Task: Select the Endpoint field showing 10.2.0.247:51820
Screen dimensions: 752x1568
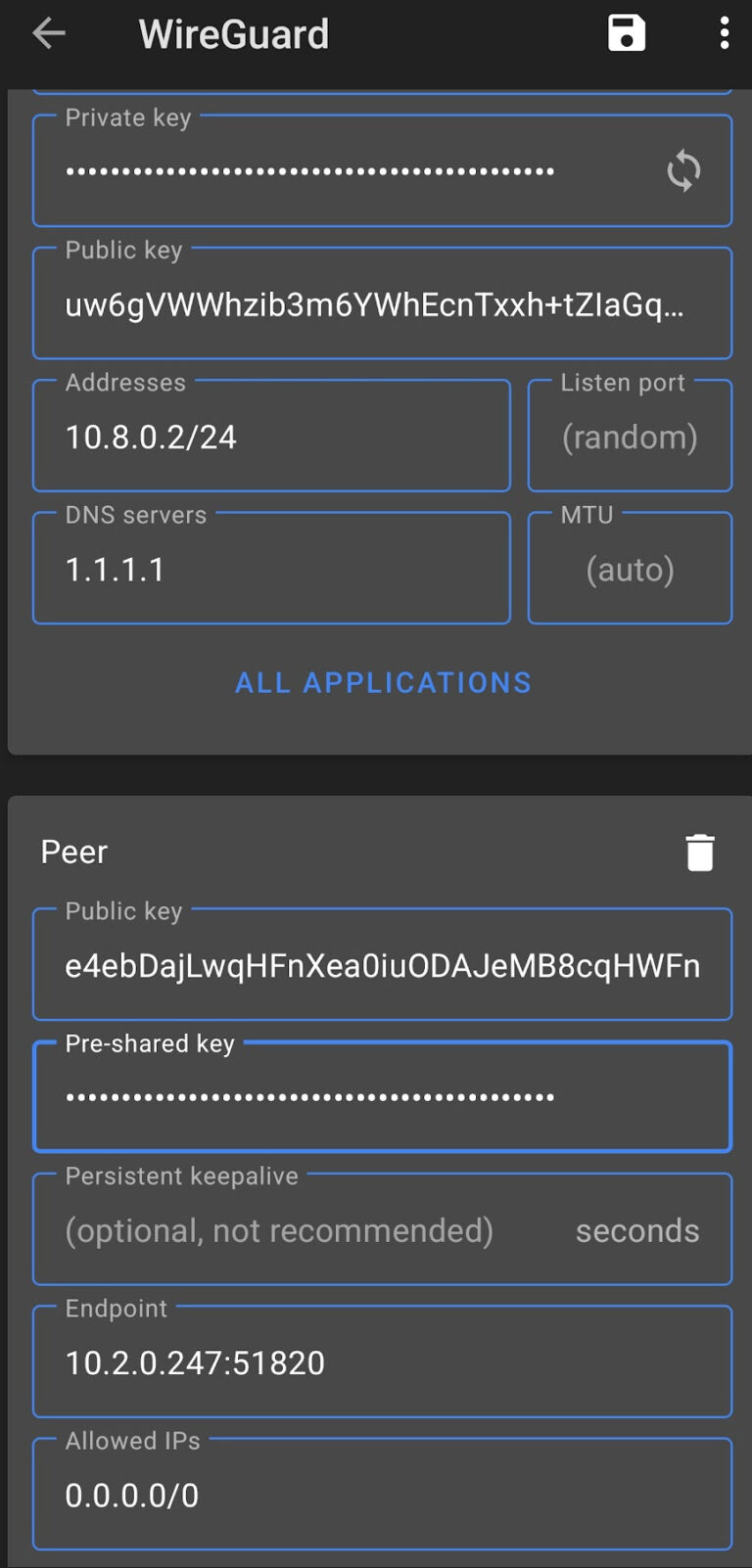Action: [382, 1361]
